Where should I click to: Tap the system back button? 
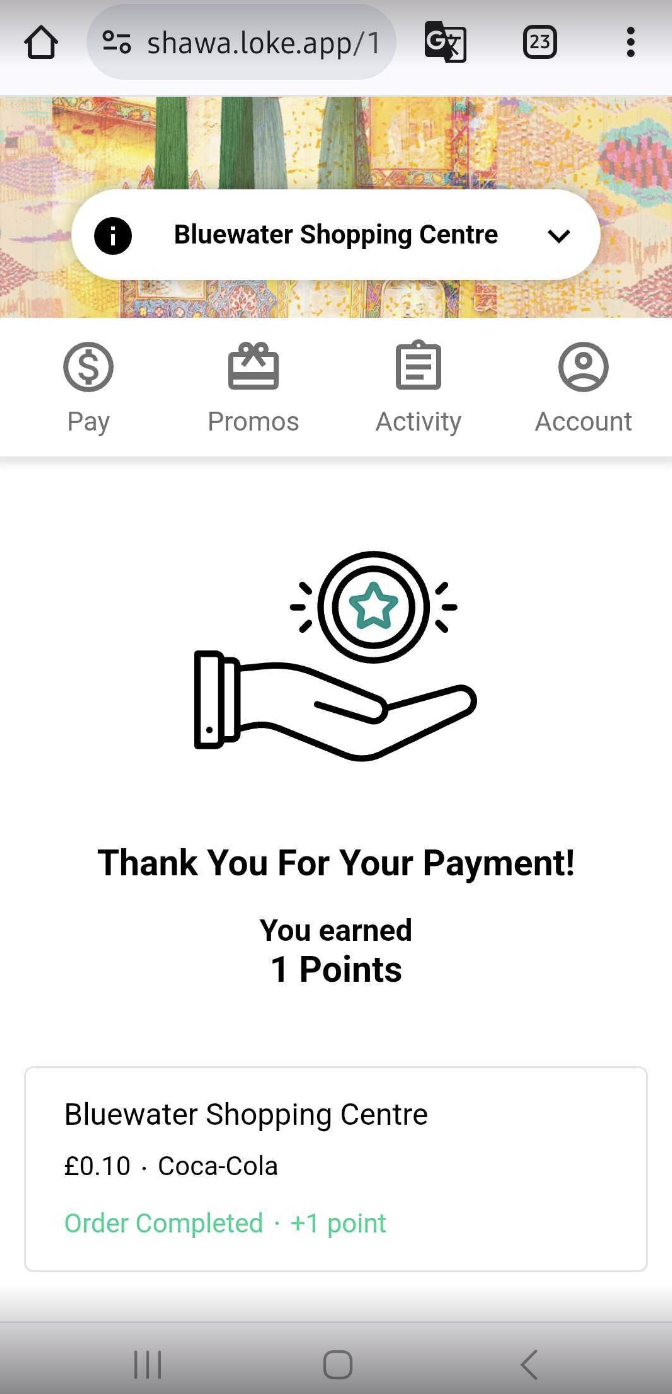pyautogui.click(x=529, y=1364)
